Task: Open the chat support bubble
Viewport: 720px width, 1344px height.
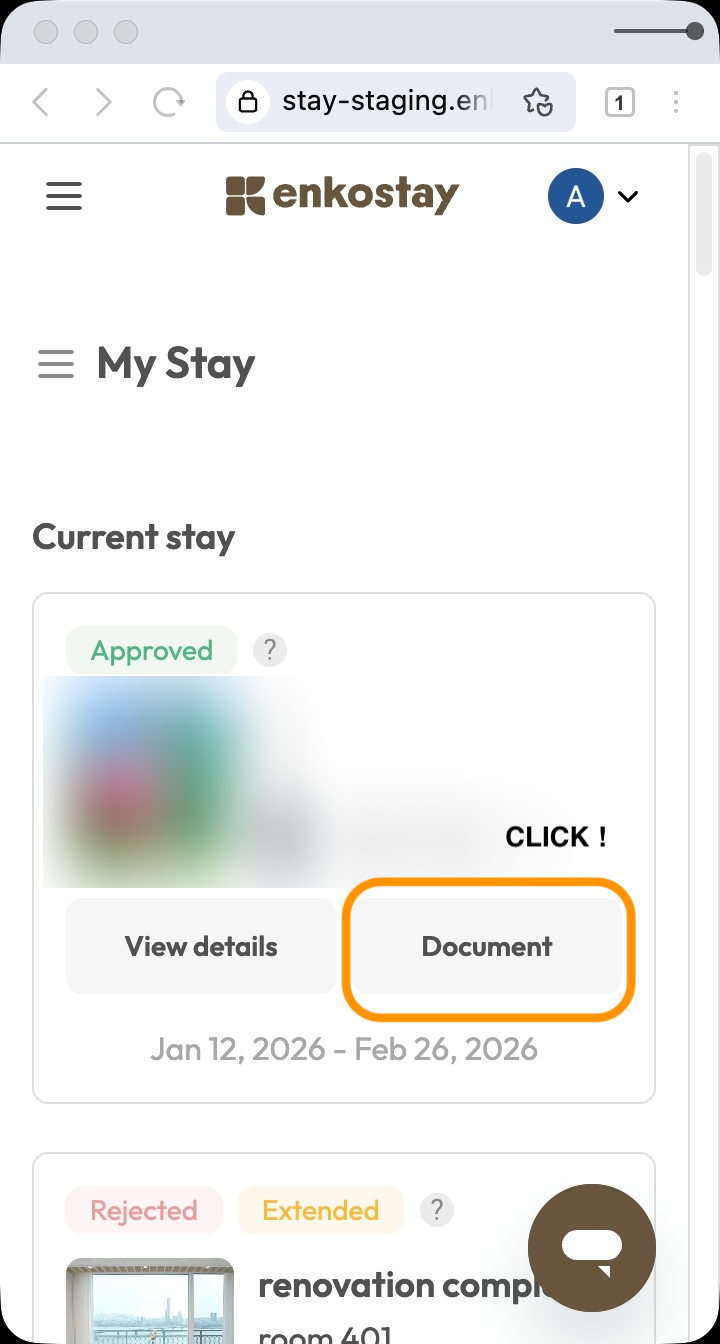Action: pyautogui.click(x=591, y=1247)
